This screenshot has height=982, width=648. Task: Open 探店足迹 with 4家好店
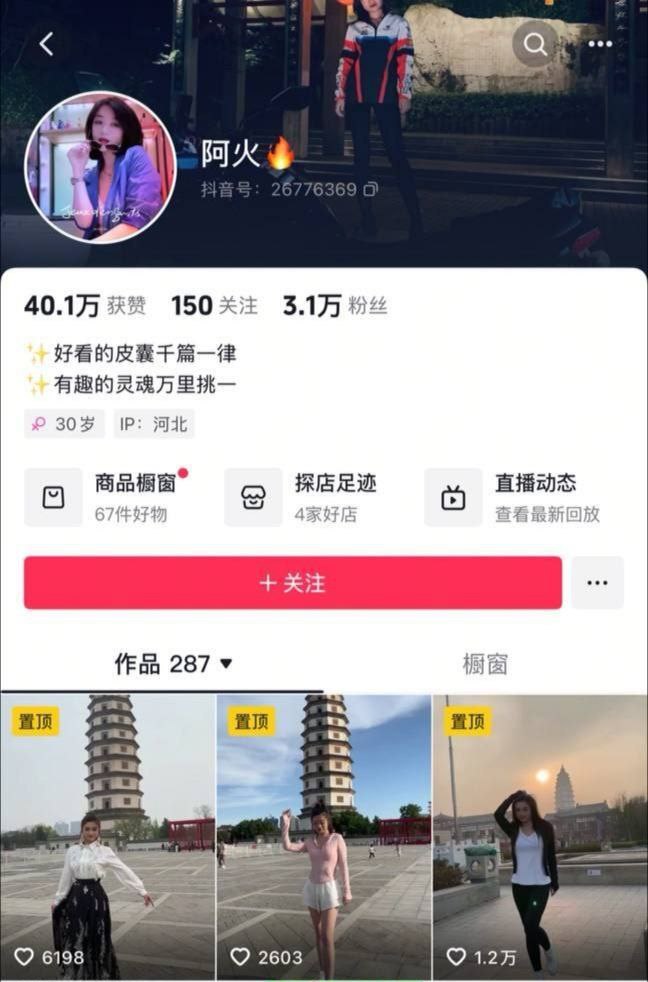308,497
